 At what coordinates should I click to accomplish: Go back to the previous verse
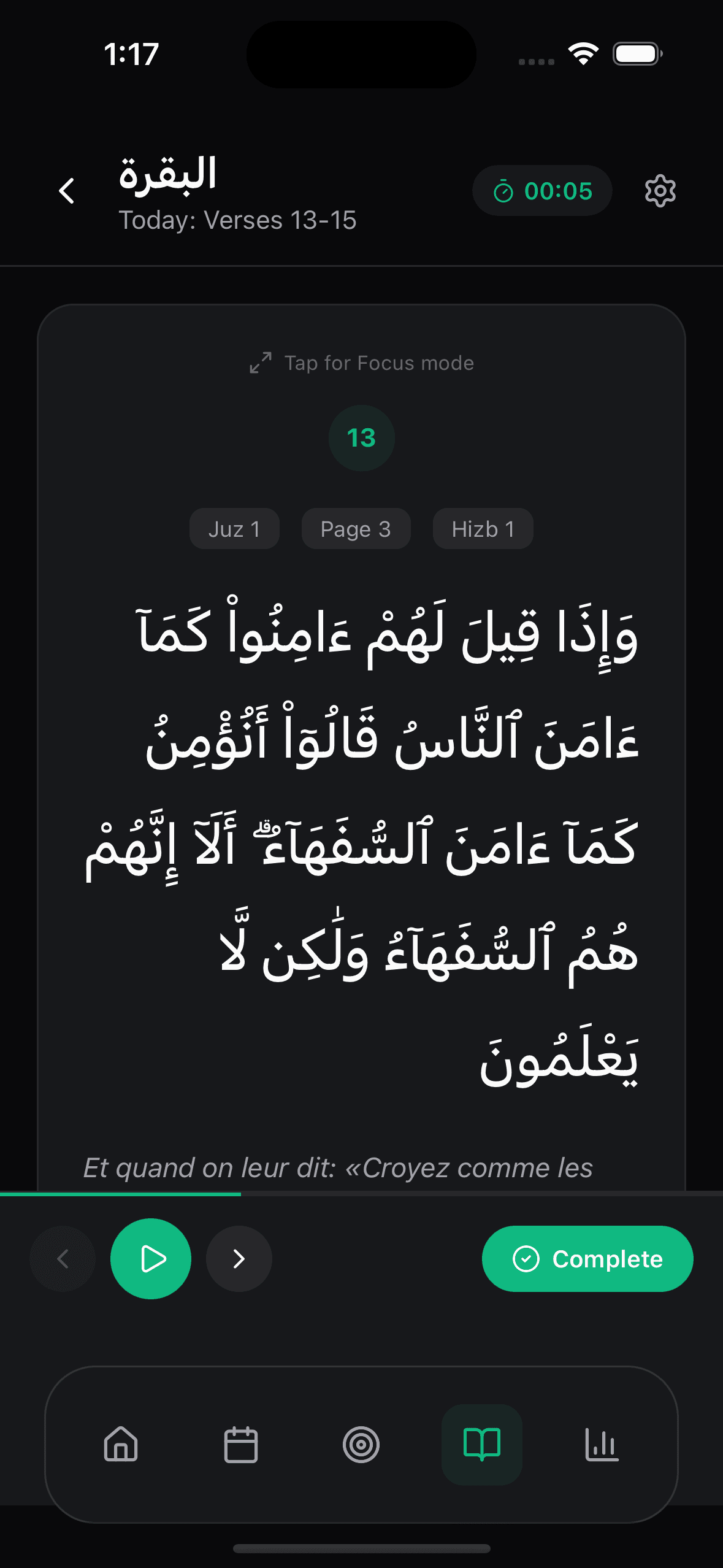click(63, 1258)
